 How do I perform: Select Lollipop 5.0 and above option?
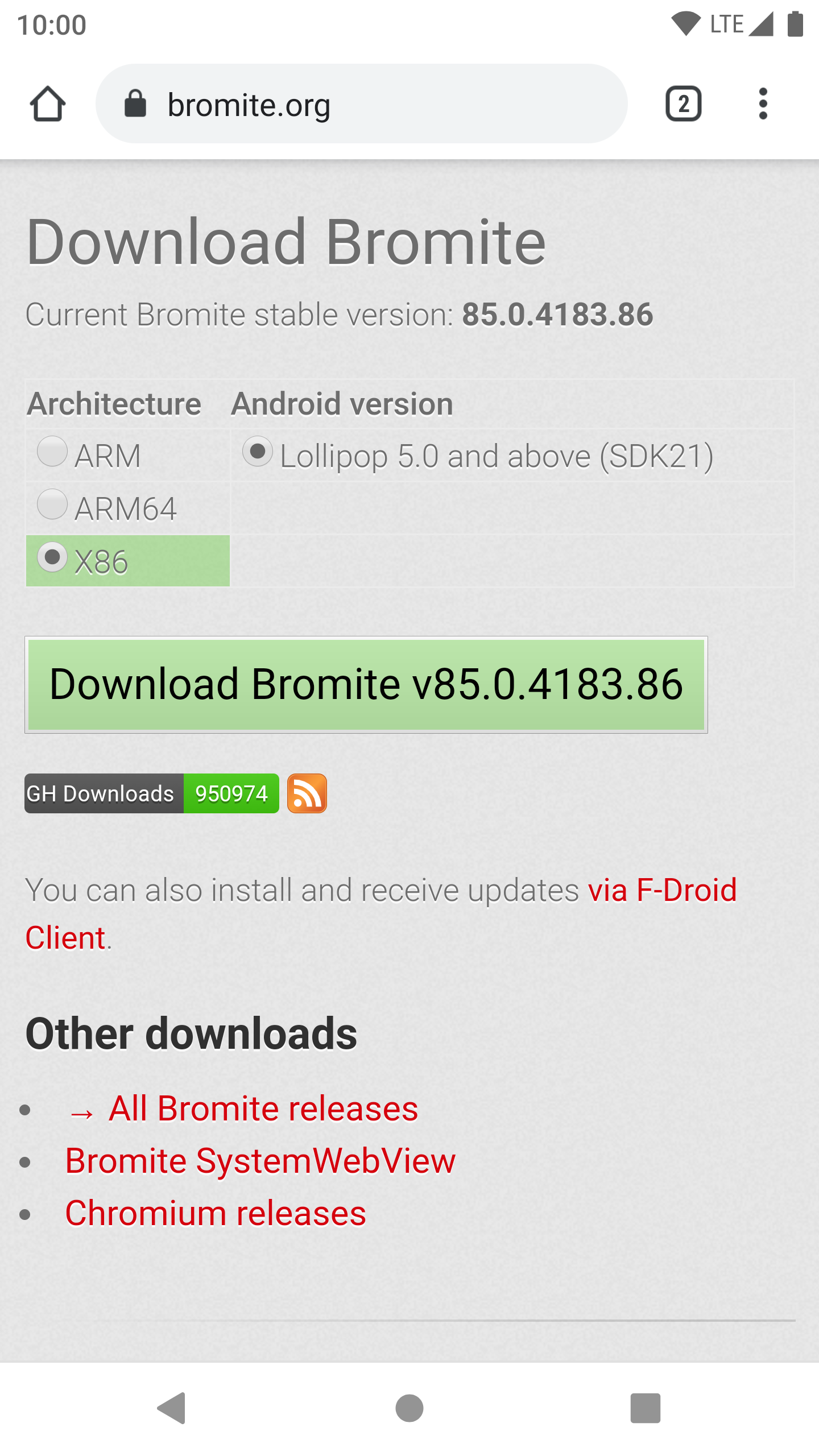(259, 452)
